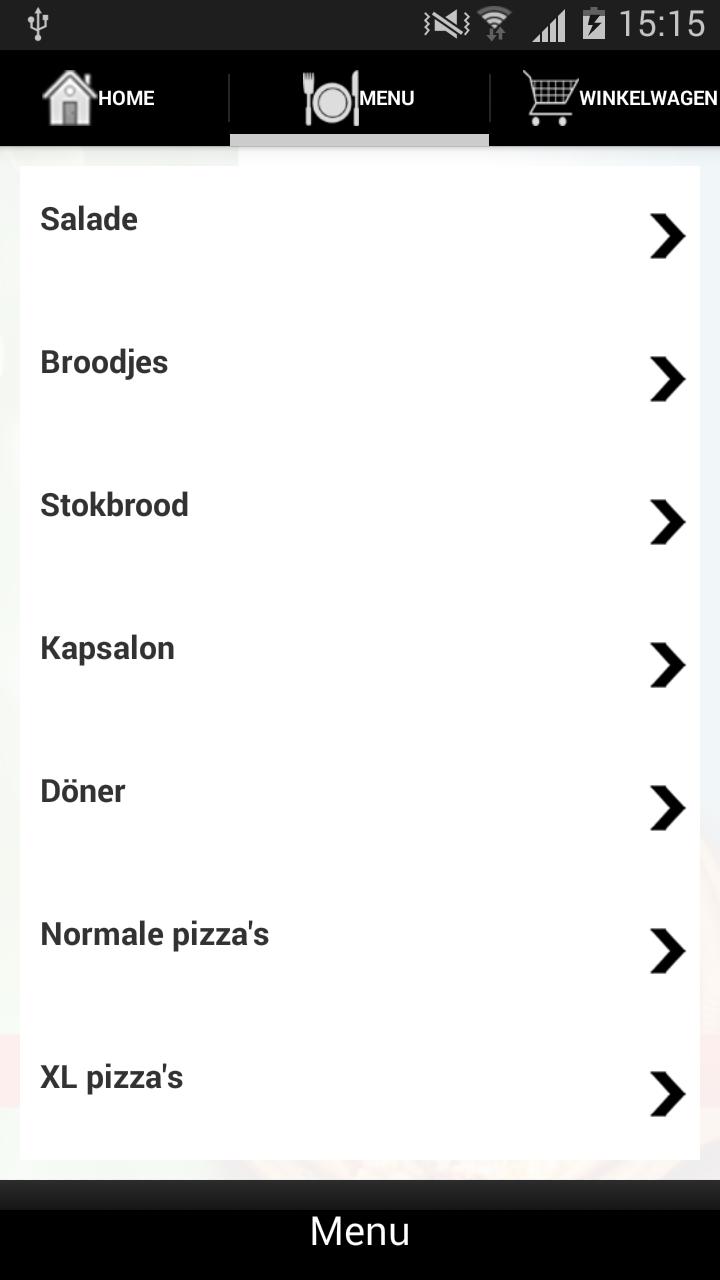This screenshot has width=720, height=1280.
Task: View Stokbrood items
Action: point(360,521)
